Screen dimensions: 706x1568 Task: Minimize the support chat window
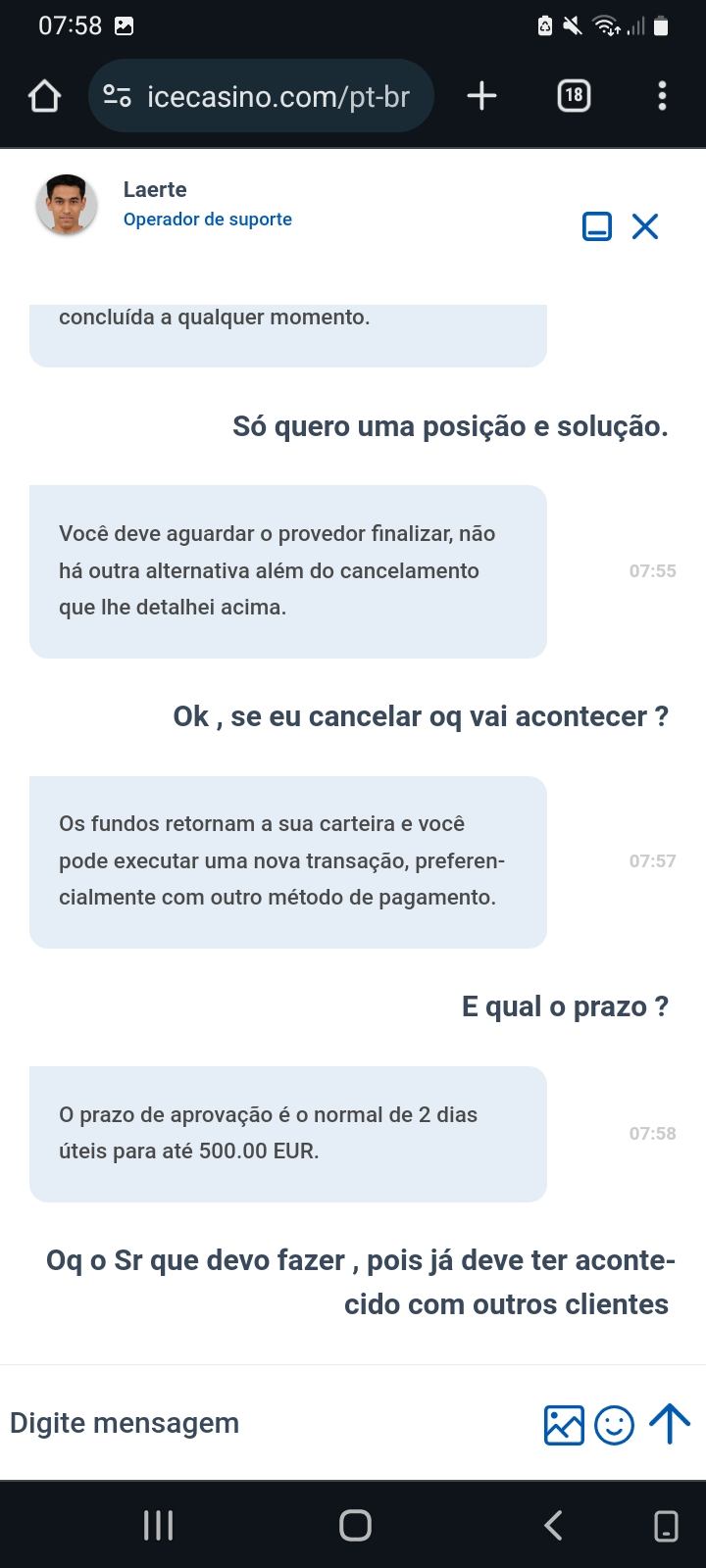click(596, 226)
